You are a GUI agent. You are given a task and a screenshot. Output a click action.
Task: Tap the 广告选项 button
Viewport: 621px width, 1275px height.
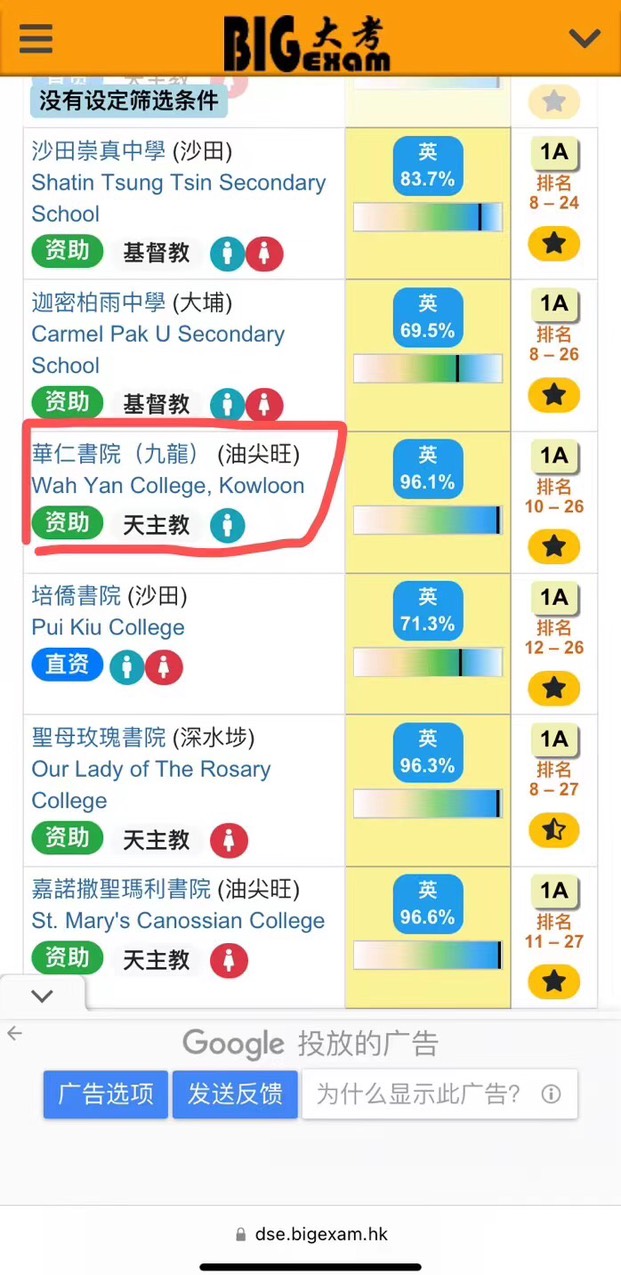(x=105, y=1094)
